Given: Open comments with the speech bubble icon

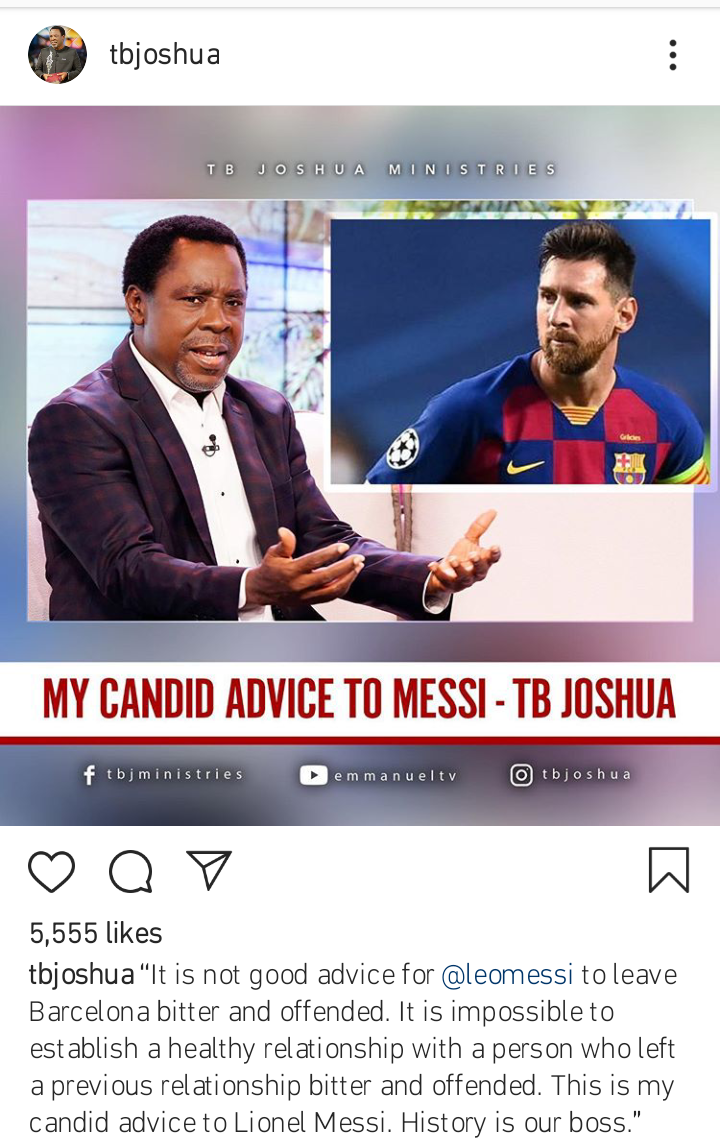Looking at the screenshot, I should tap(130, 871).
